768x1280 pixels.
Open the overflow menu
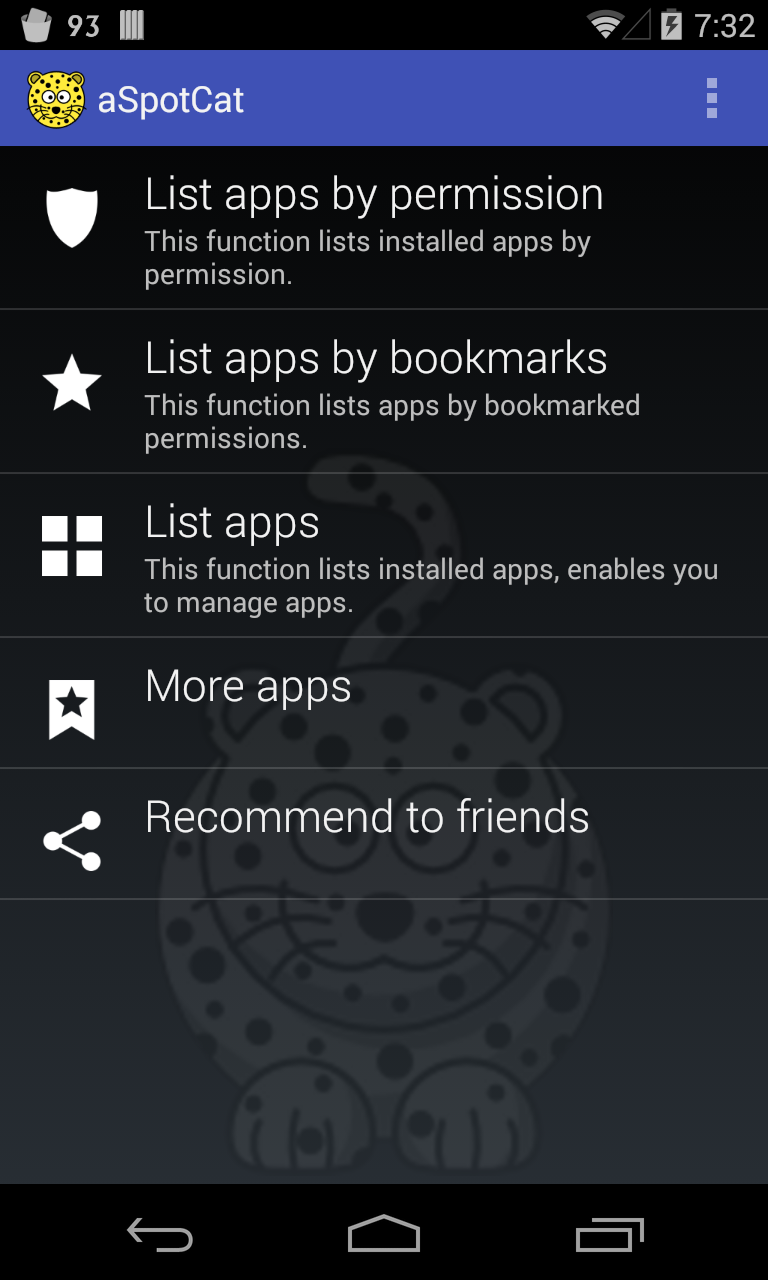[x=711, y=99]
